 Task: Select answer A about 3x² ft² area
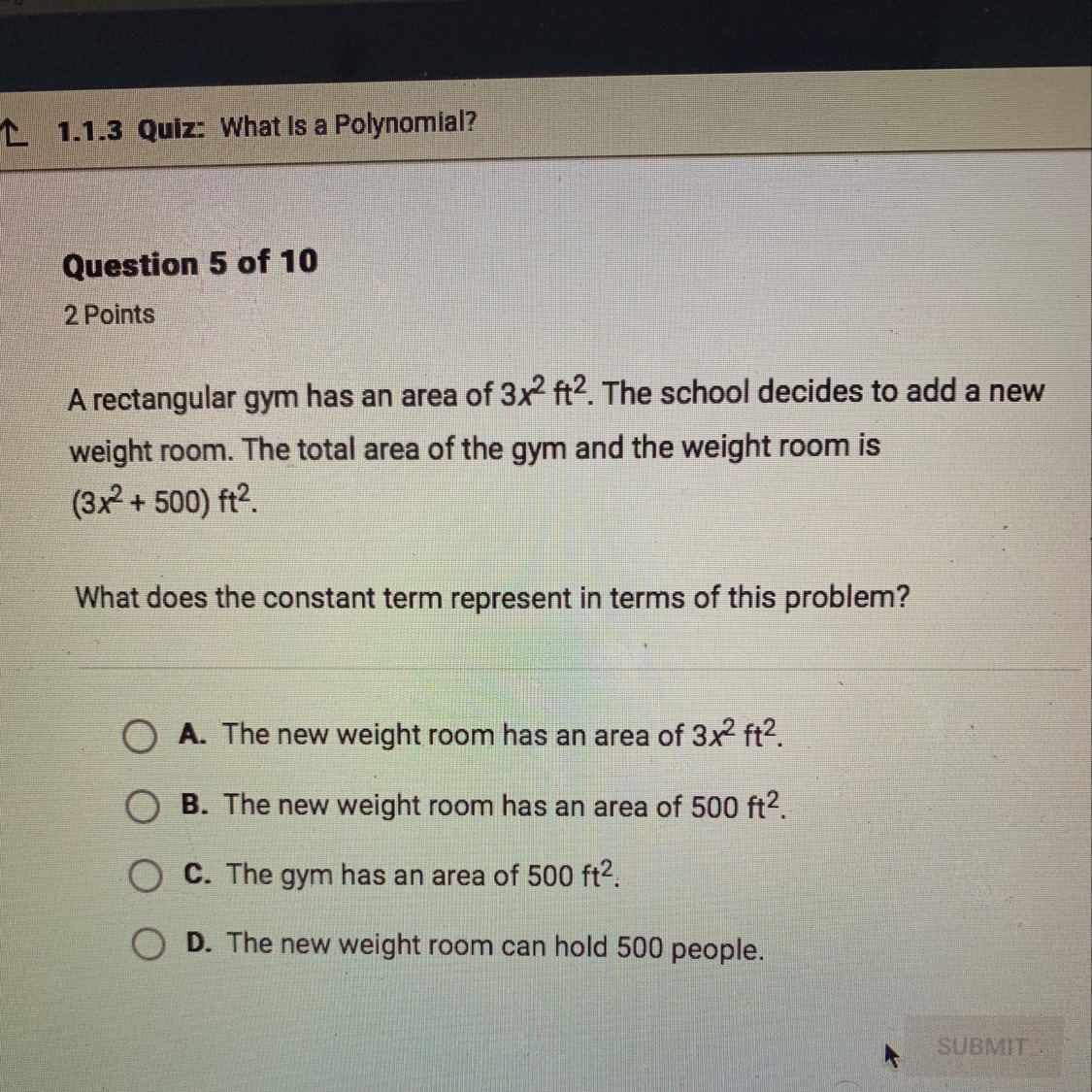point(140,738)
